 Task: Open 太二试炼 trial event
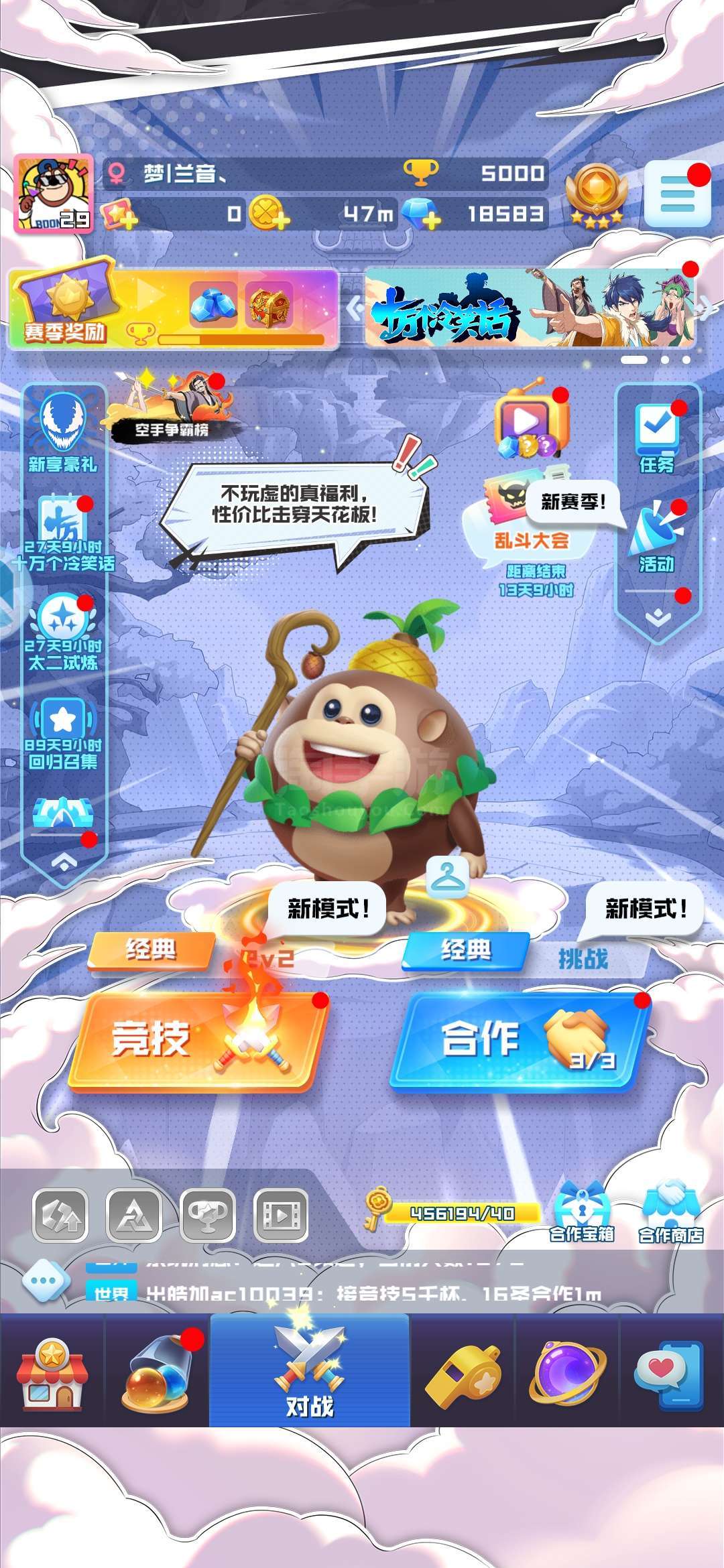(63, 633)
